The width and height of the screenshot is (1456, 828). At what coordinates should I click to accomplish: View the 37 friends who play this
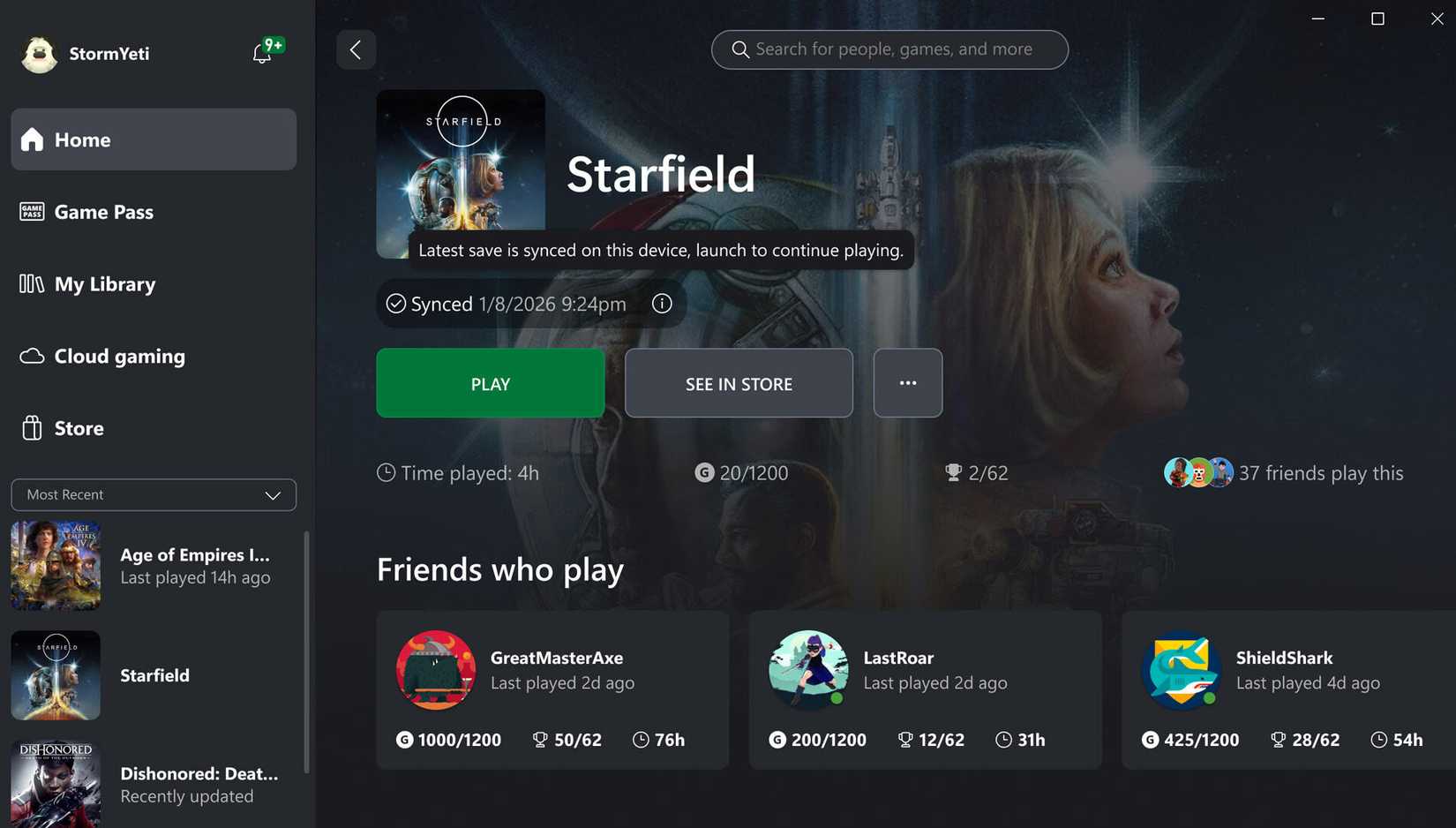pyautogui.click(x=1284, y=473)
